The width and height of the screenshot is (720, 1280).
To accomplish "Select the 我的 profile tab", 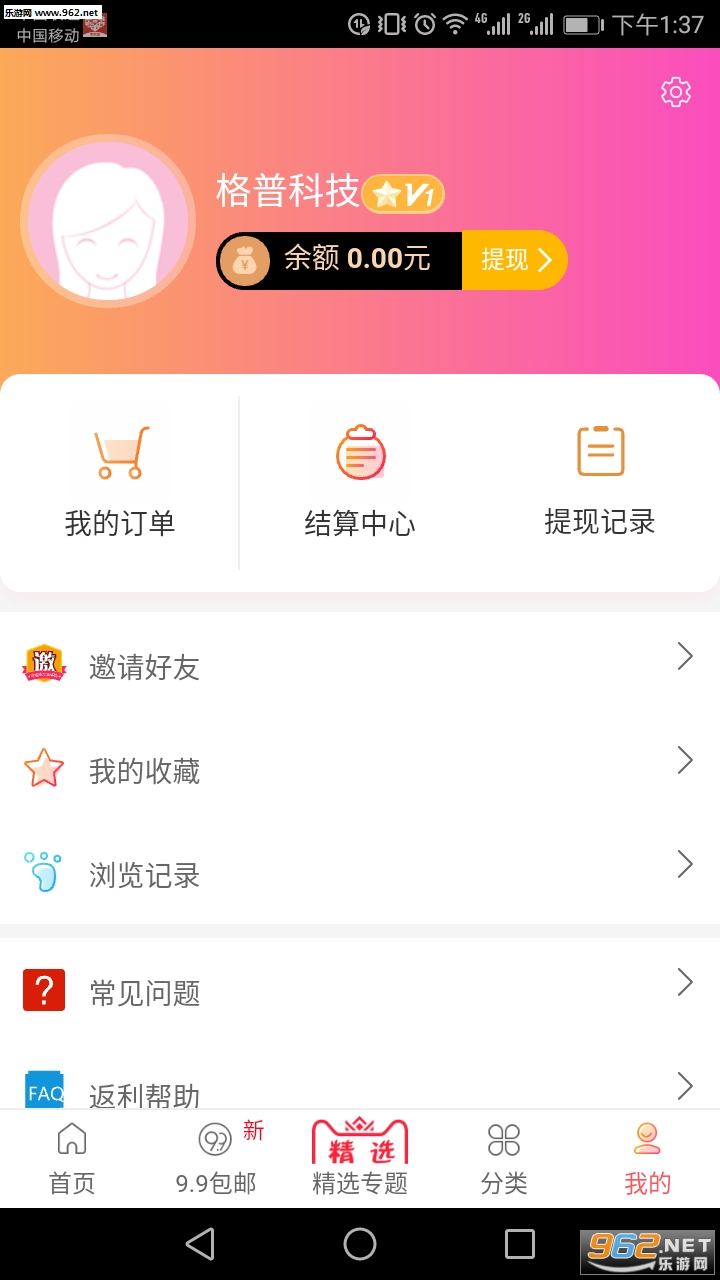I will pyautogui.click(x=648, y=1158).
